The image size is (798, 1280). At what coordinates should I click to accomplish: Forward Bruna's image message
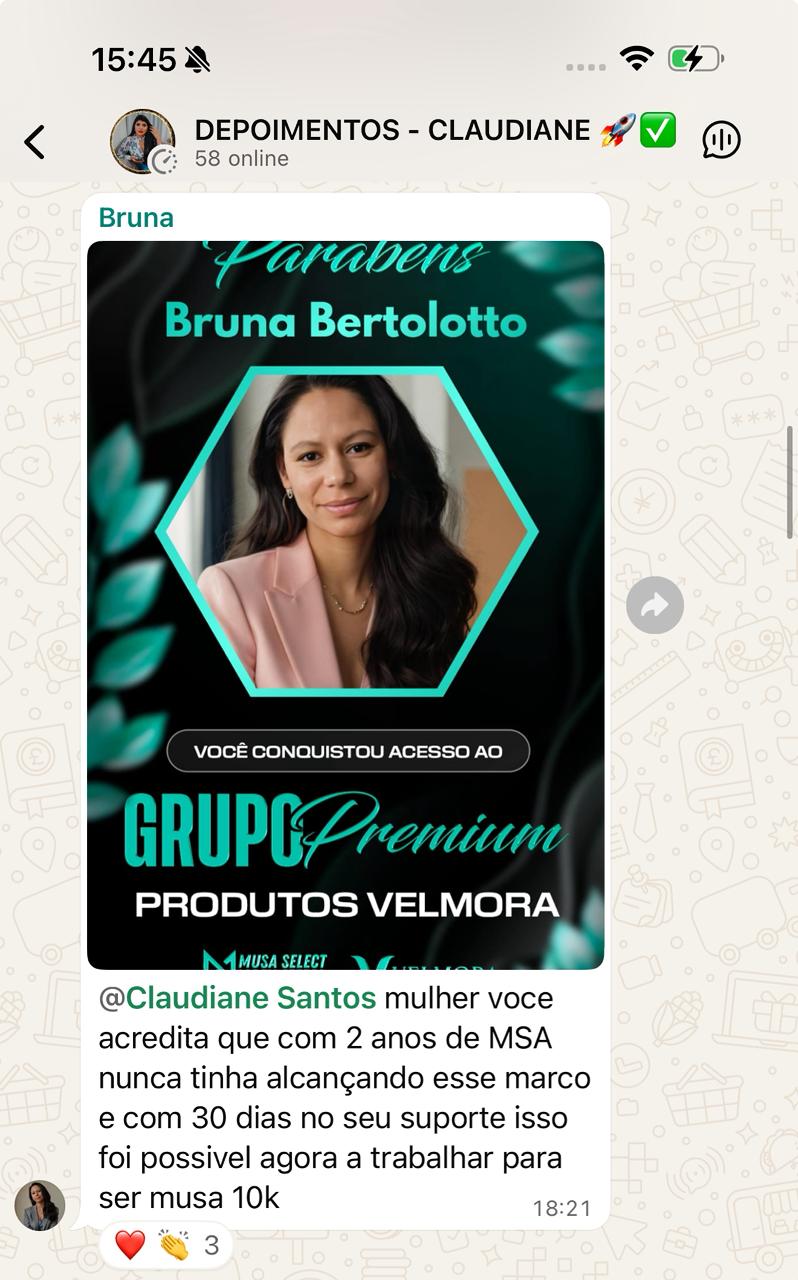coord(654,605)
